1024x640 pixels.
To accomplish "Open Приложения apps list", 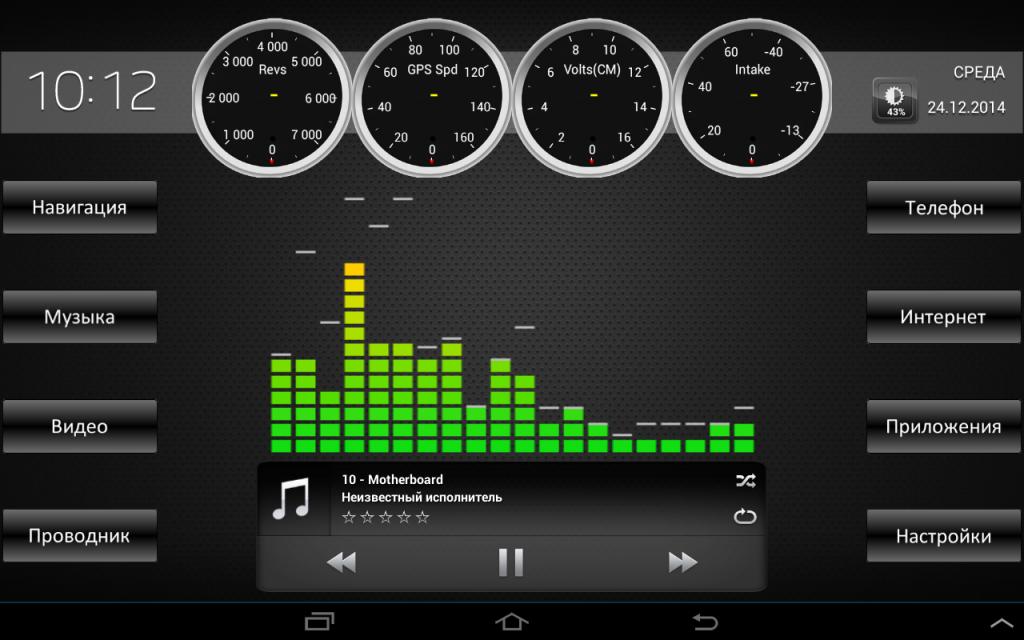I will (944, 427).
